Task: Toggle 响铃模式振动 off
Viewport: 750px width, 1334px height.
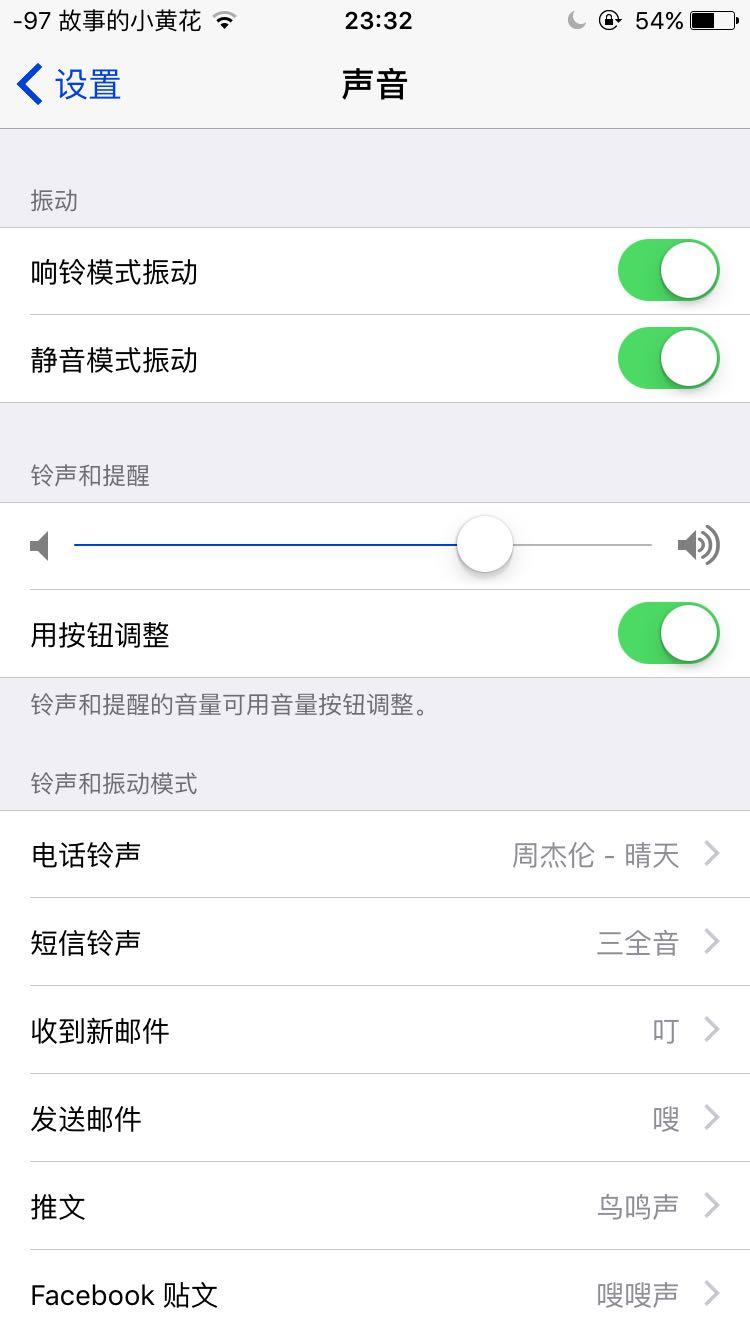Action: [667, 269]
